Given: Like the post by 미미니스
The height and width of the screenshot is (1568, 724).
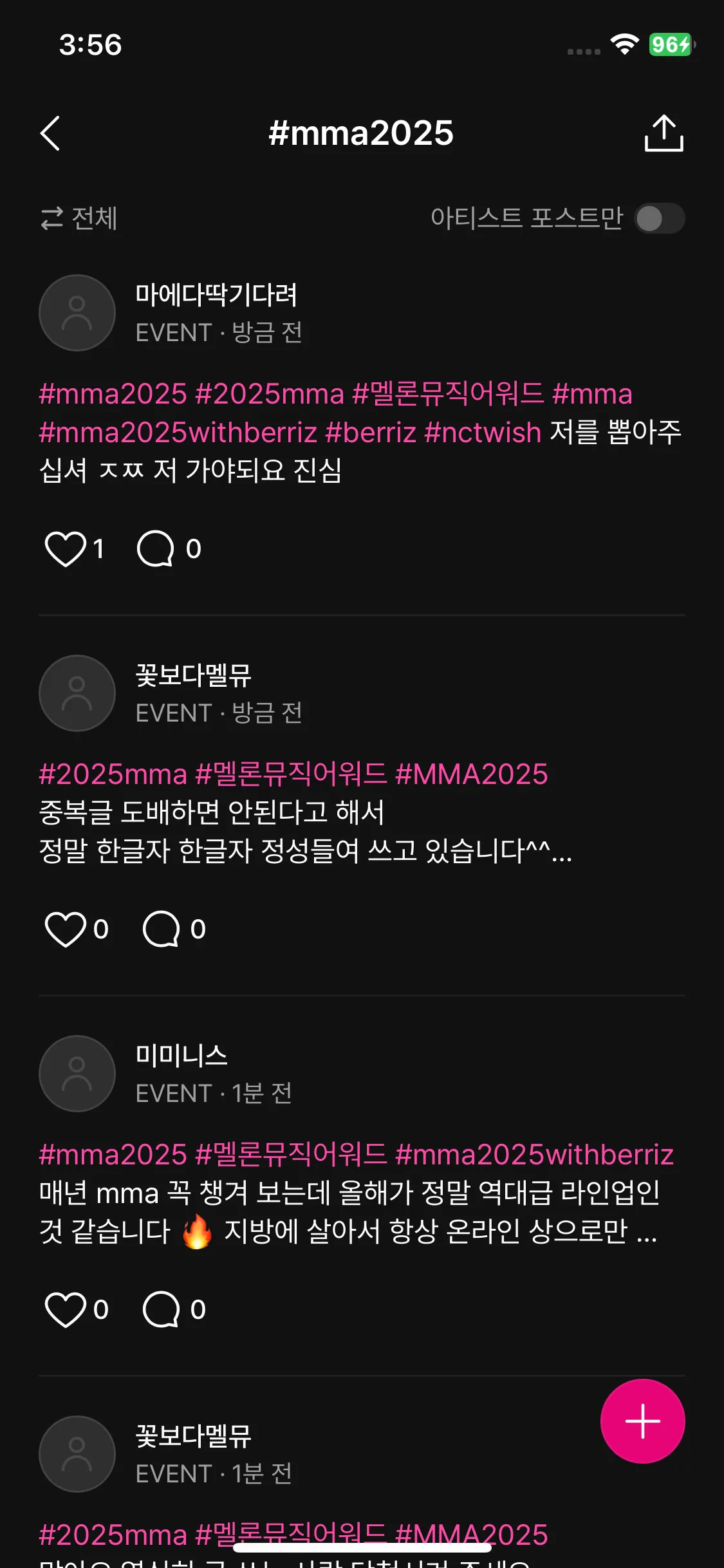Looking at the screenshot, I should (65, 1310).
